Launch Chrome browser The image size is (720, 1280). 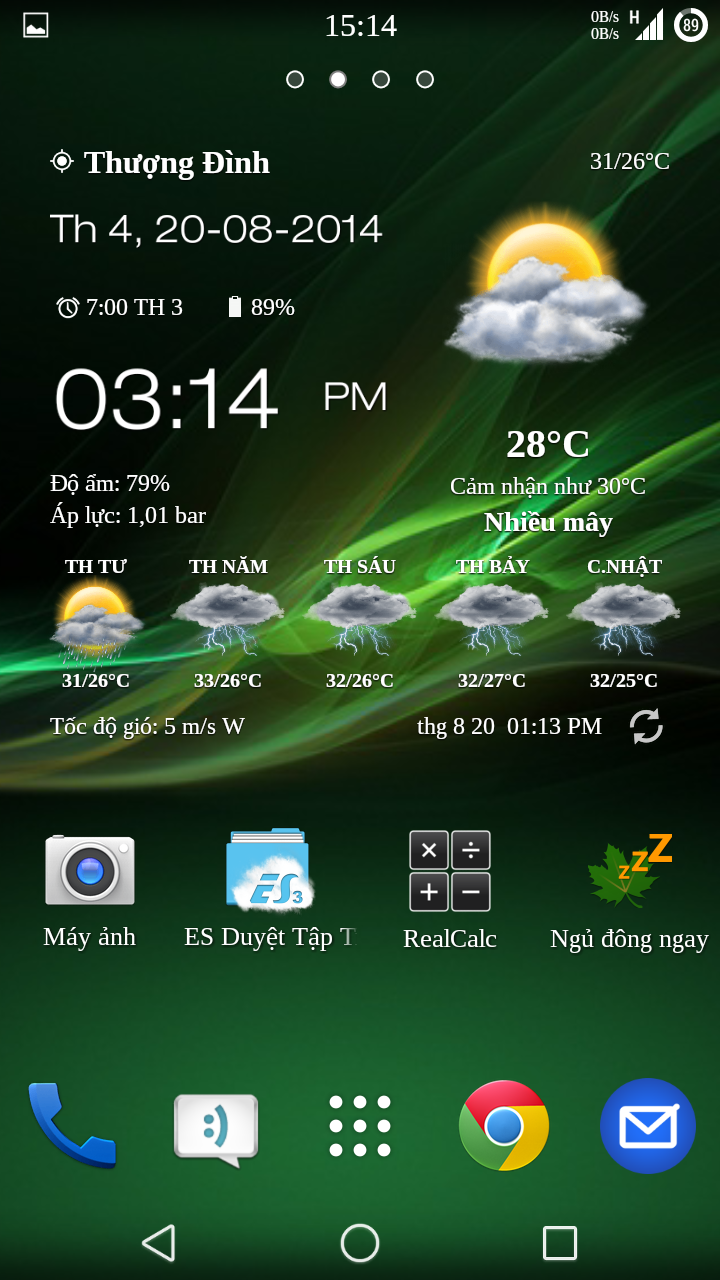coord(504,1126)
